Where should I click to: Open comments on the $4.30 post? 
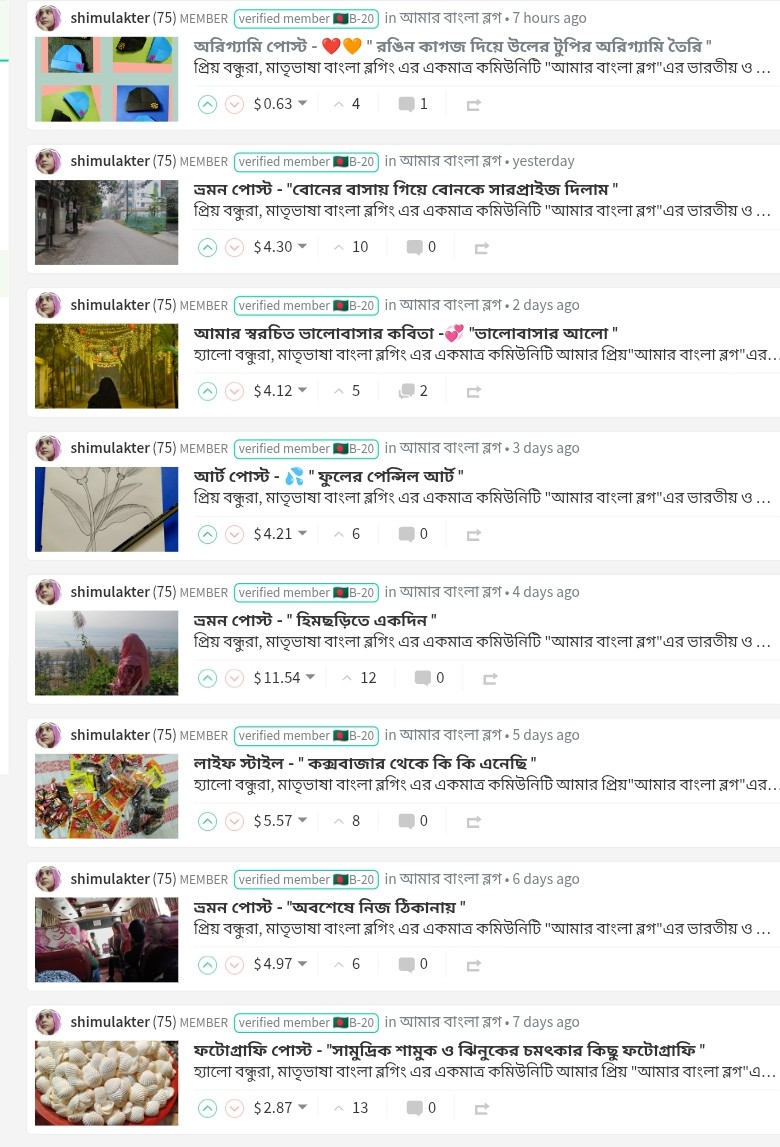(x=420, y=247)
